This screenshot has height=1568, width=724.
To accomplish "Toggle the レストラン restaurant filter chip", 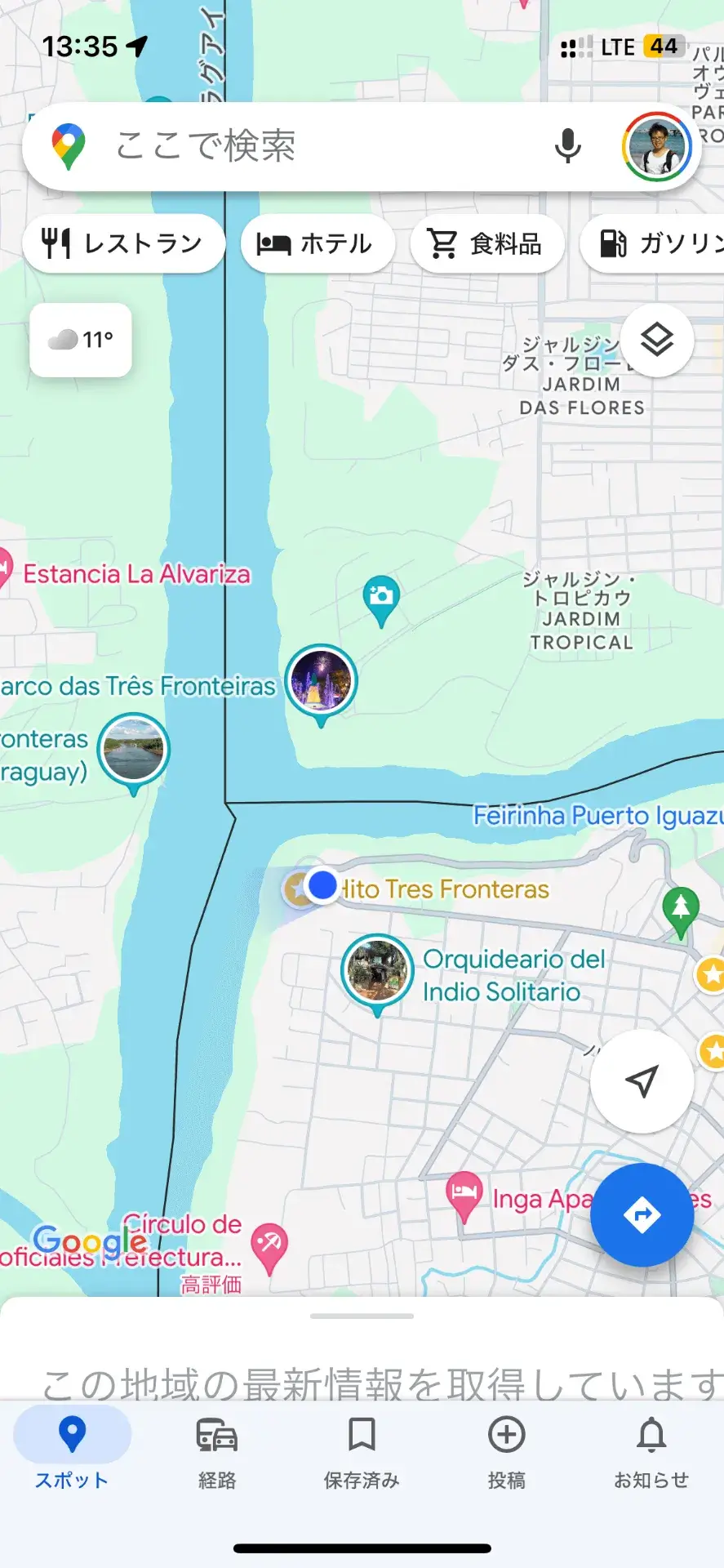I will coord(123,243).
